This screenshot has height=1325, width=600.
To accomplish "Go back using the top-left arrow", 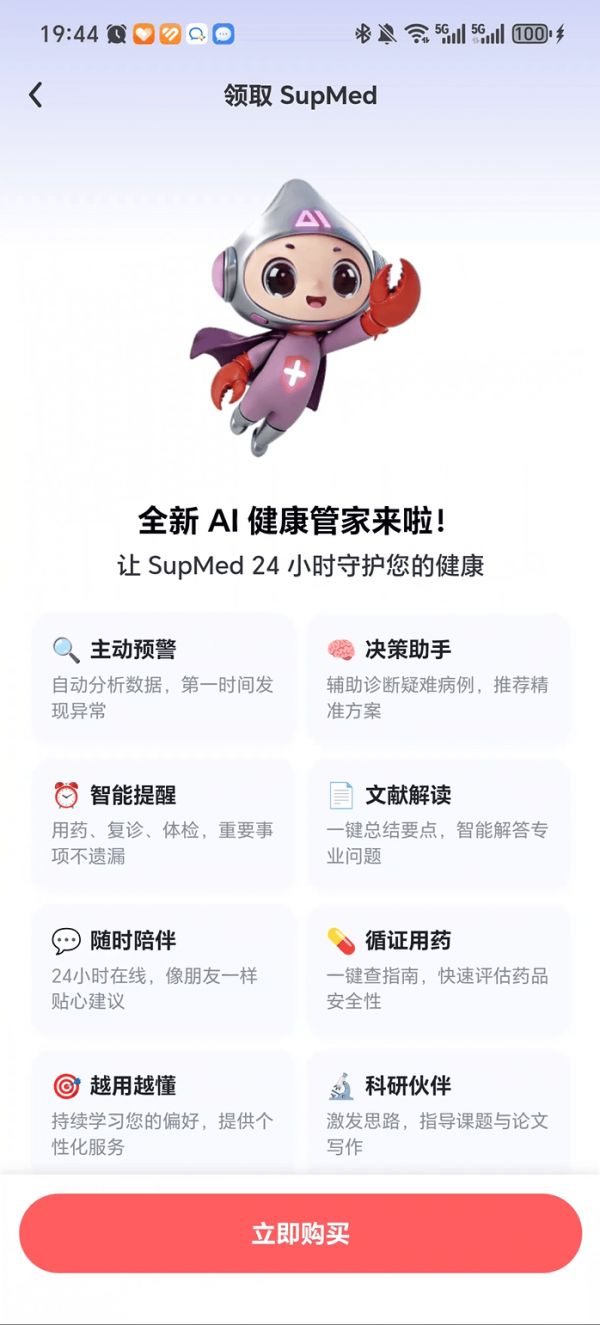I will point(36,95).
